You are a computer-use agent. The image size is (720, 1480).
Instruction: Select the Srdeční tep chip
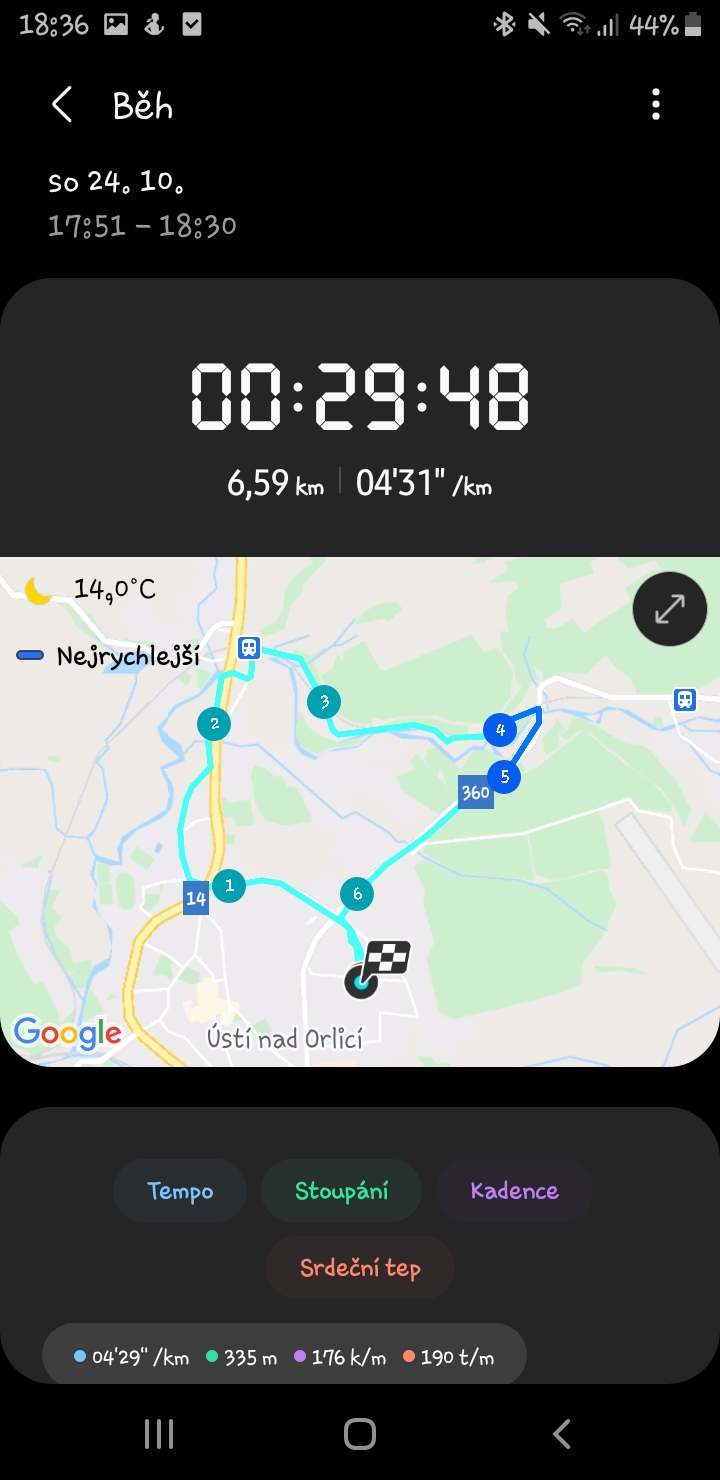pos(360,1268)
